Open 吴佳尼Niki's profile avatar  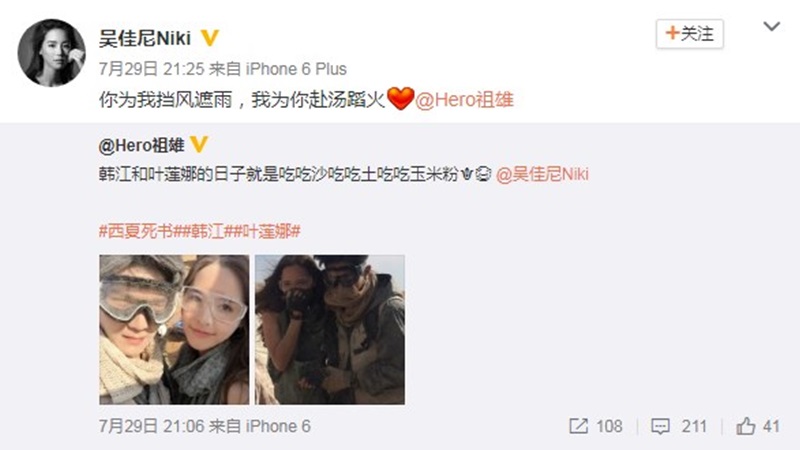pyautogui.click(x=49, y=51)
